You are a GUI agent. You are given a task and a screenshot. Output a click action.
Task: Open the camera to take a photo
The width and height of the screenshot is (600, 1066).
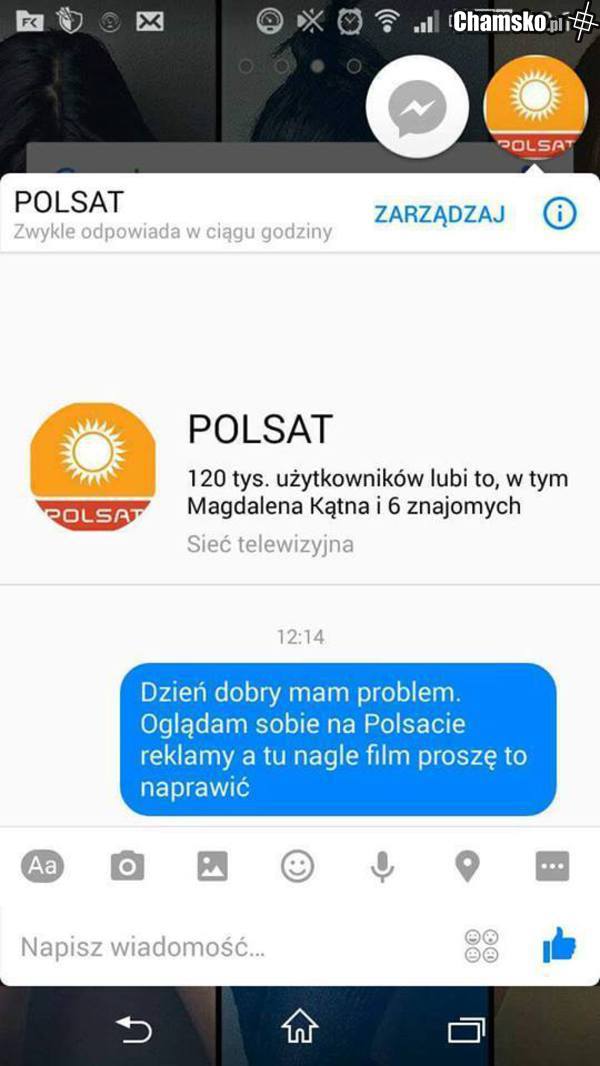[127, 867]
